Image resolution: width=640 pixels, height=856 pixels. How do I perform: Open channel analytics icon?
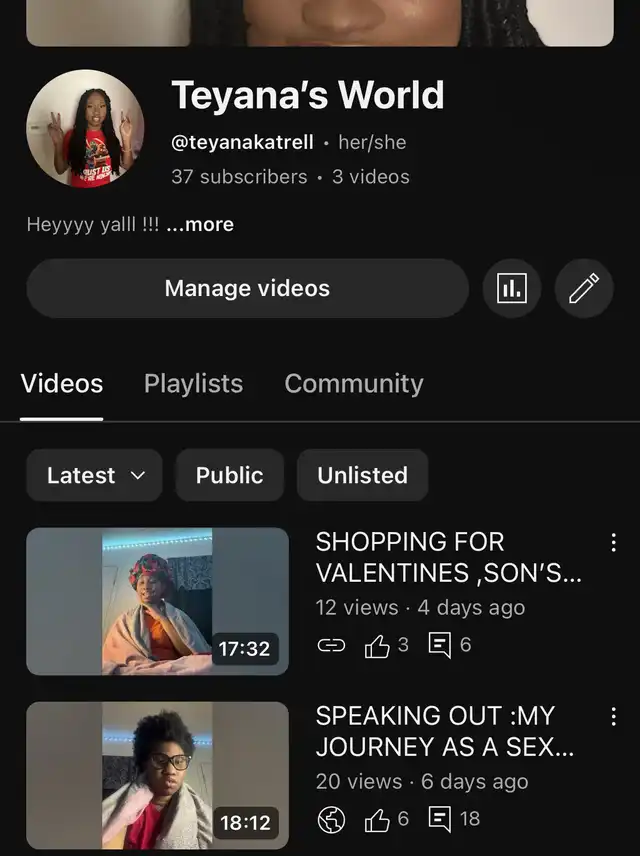511,289
